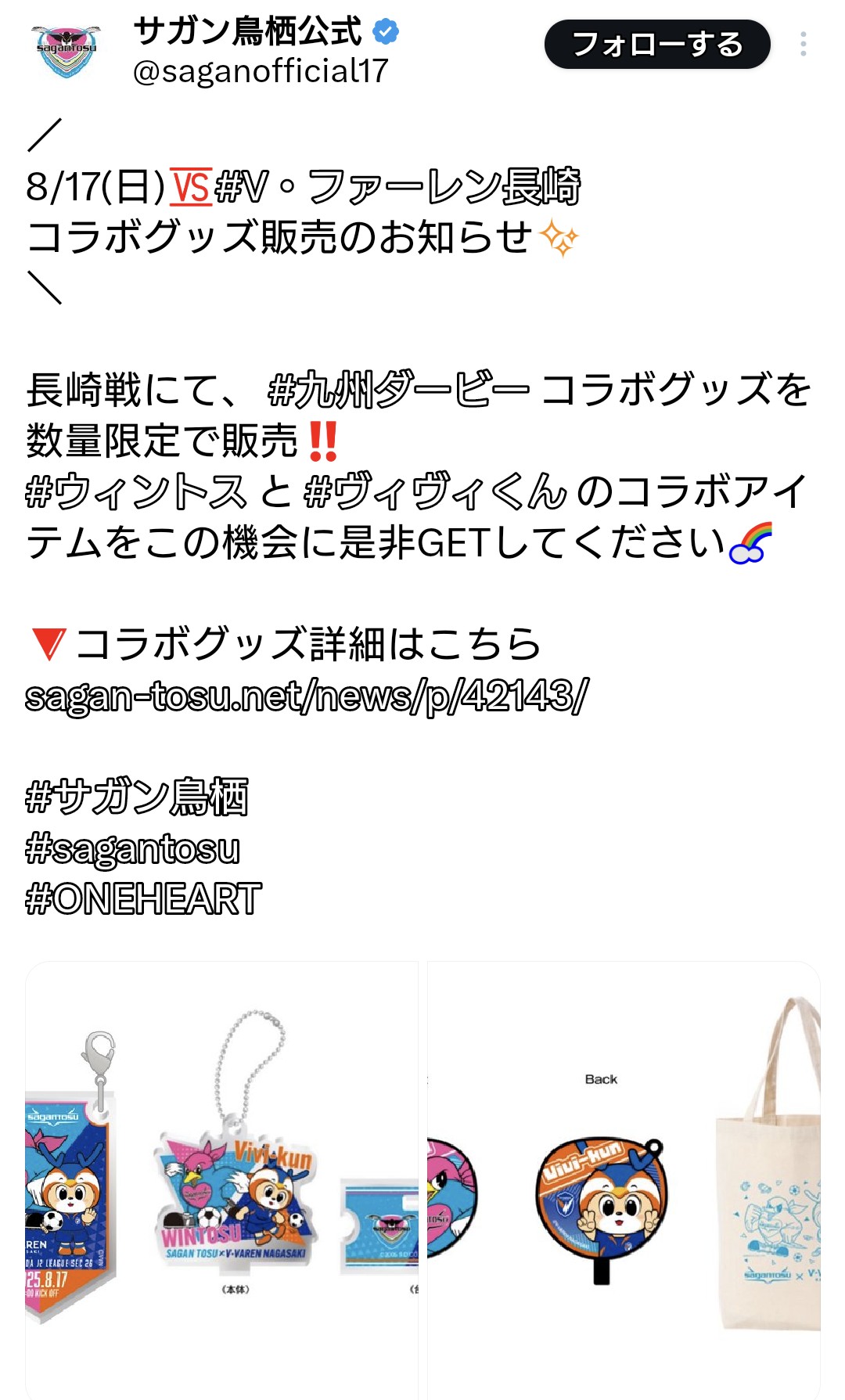Open the #九州ダービー hashtag

(x=398, y=390)
